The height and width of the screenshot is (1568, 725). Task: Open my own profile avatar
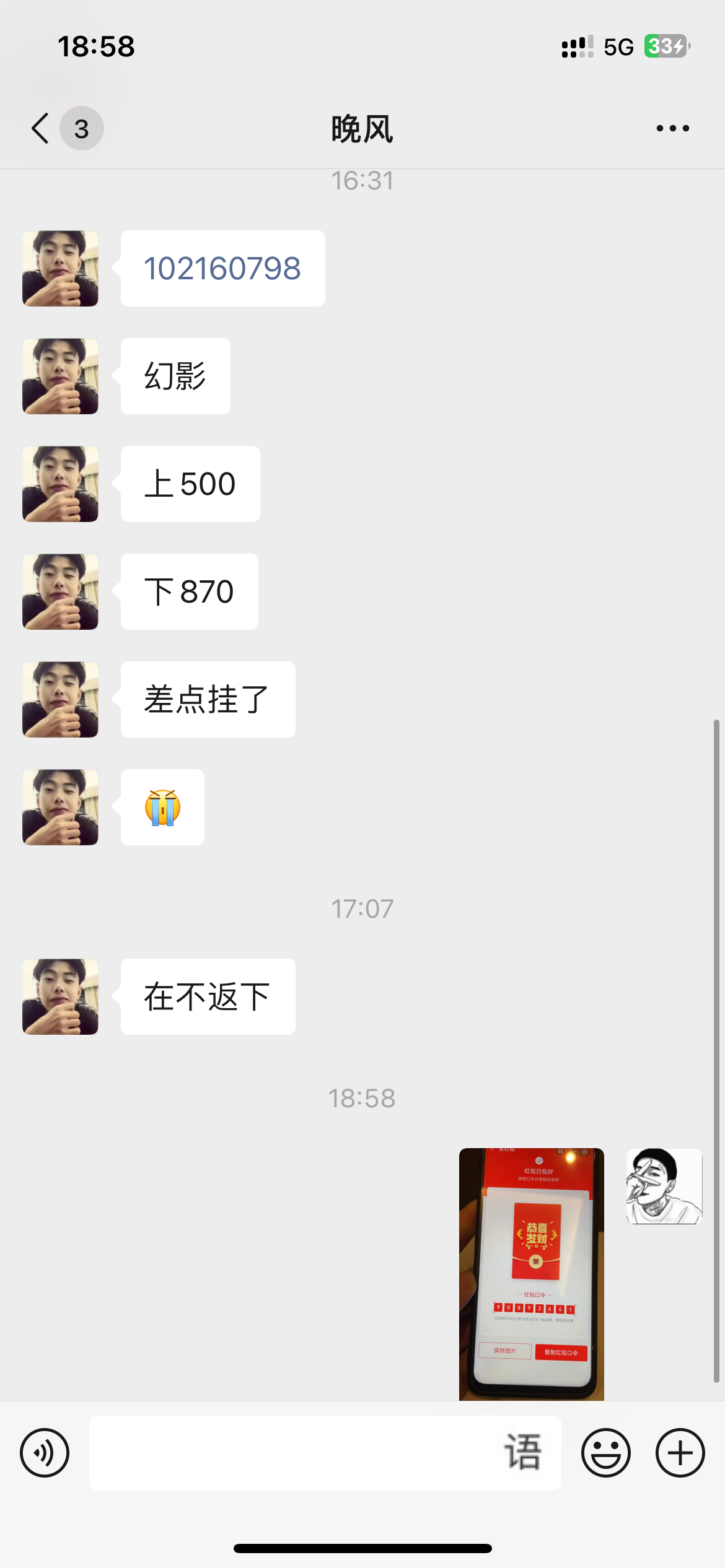click(664, 1186)
